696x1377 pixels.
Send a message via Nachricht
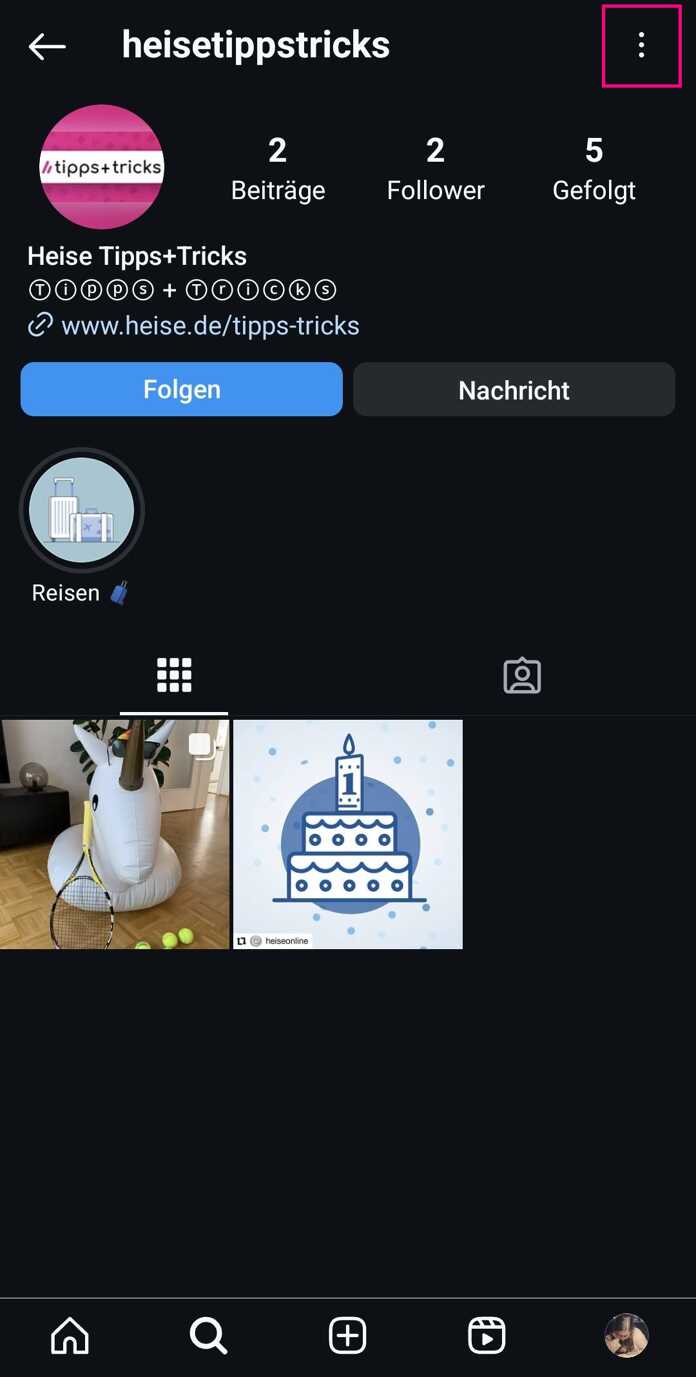point(514,389)
